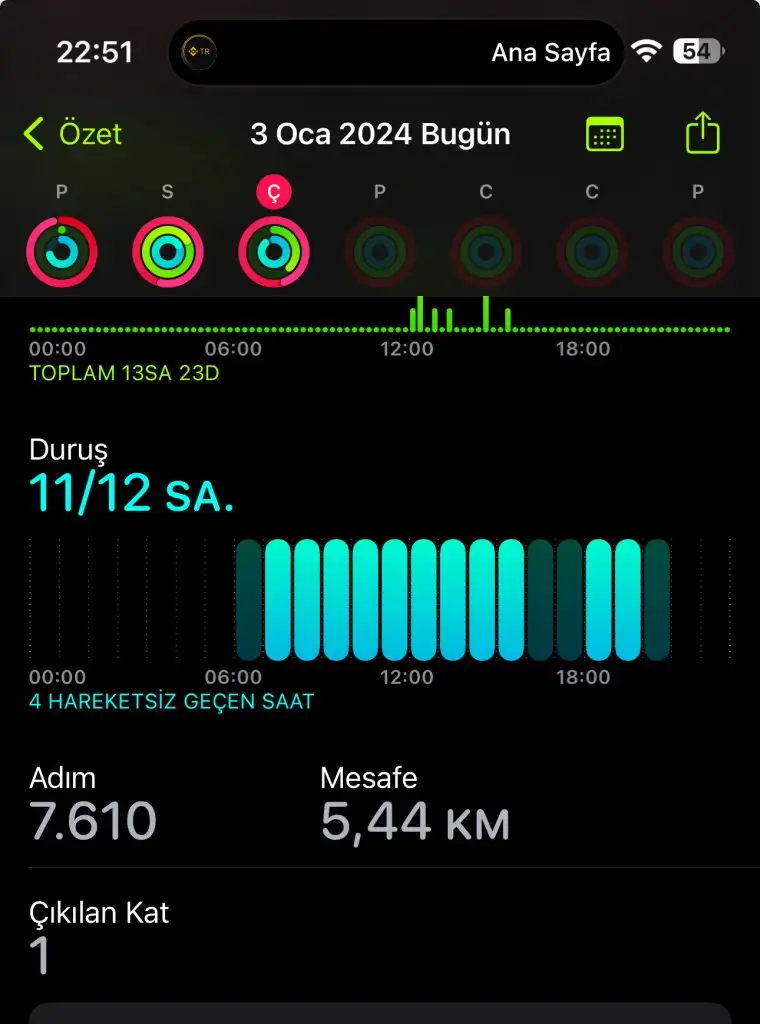Share today's activity summary

click(x=703, y=133)
